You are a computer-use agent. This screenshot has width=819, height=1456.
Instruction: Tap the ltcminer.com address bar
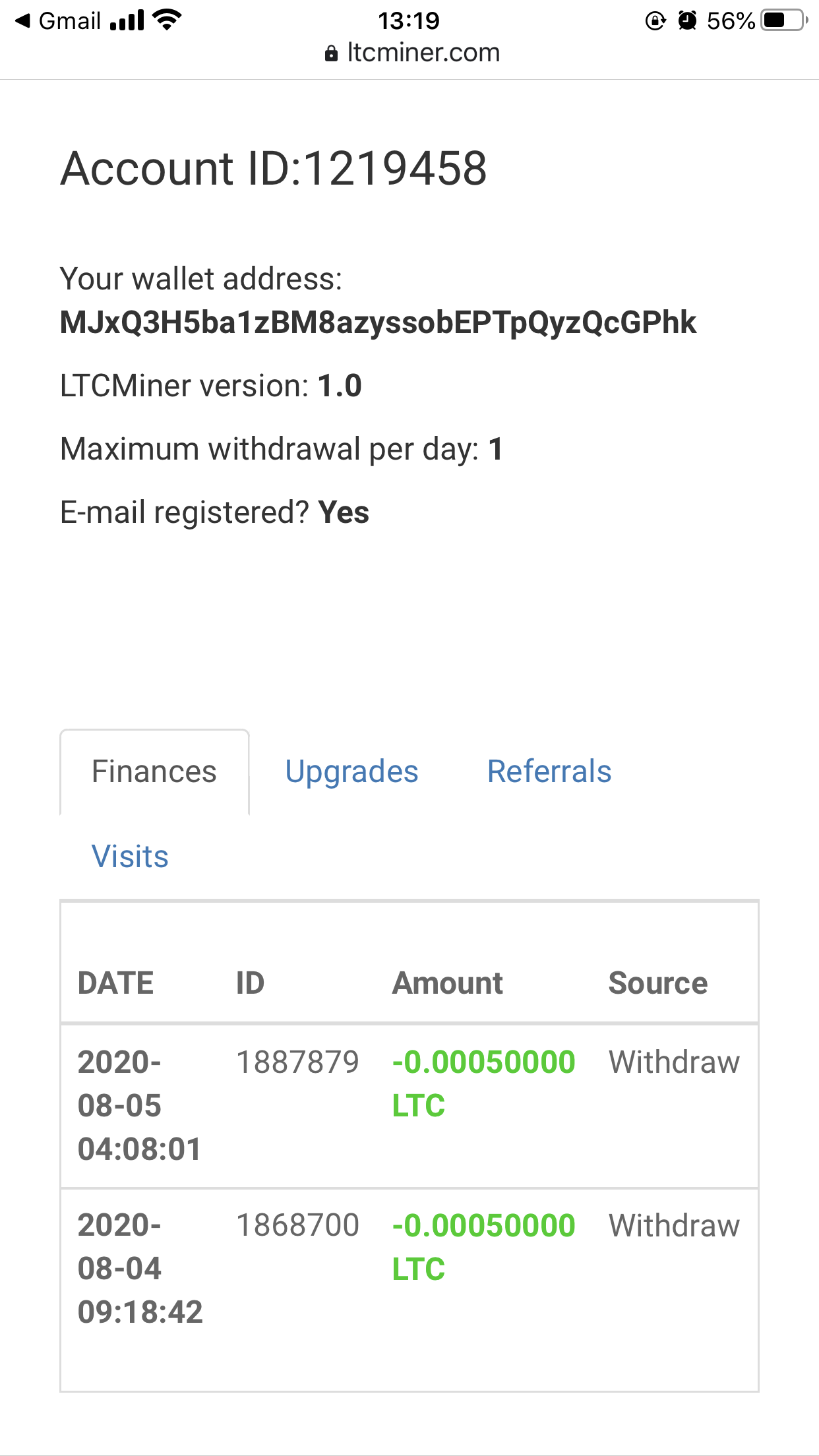pyautogui.click(x=412, y=53)
